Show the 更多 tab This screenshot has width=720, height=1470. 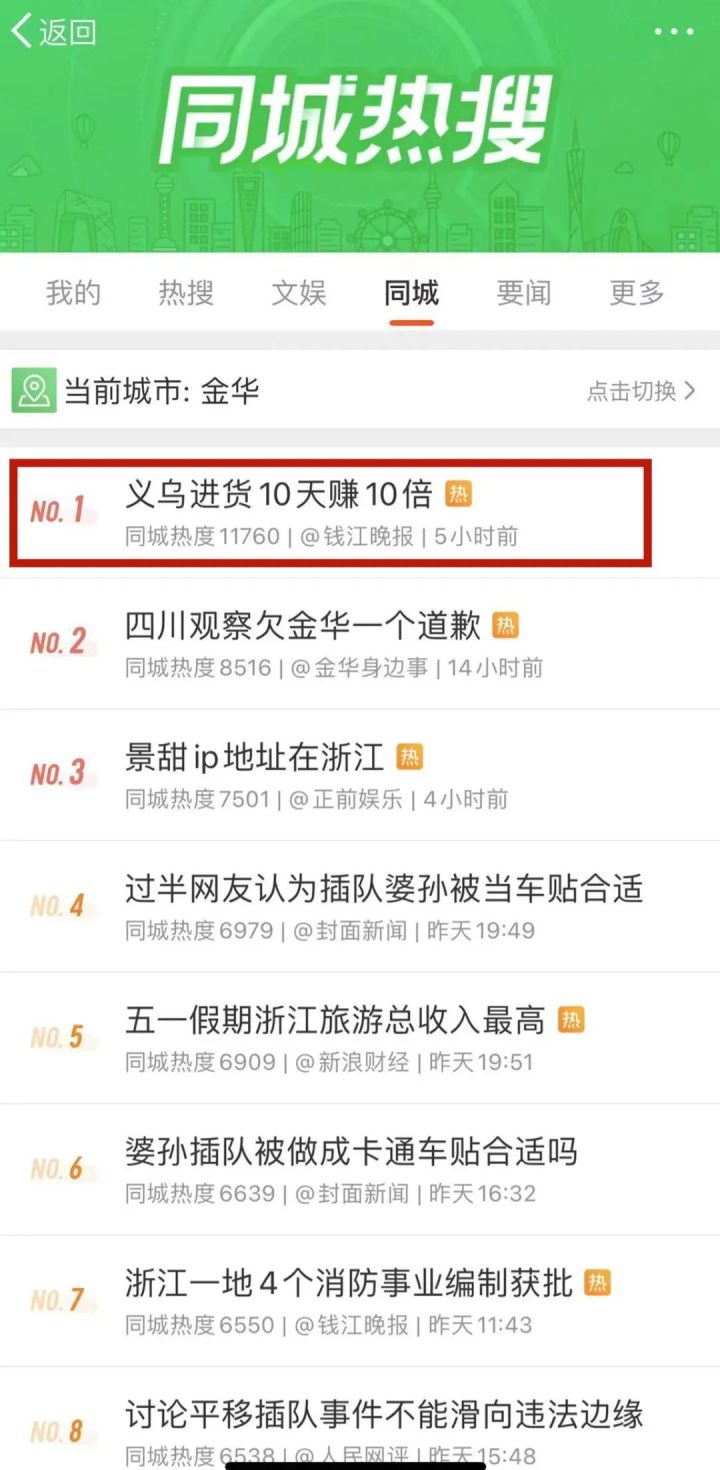(x=637, y=293)
